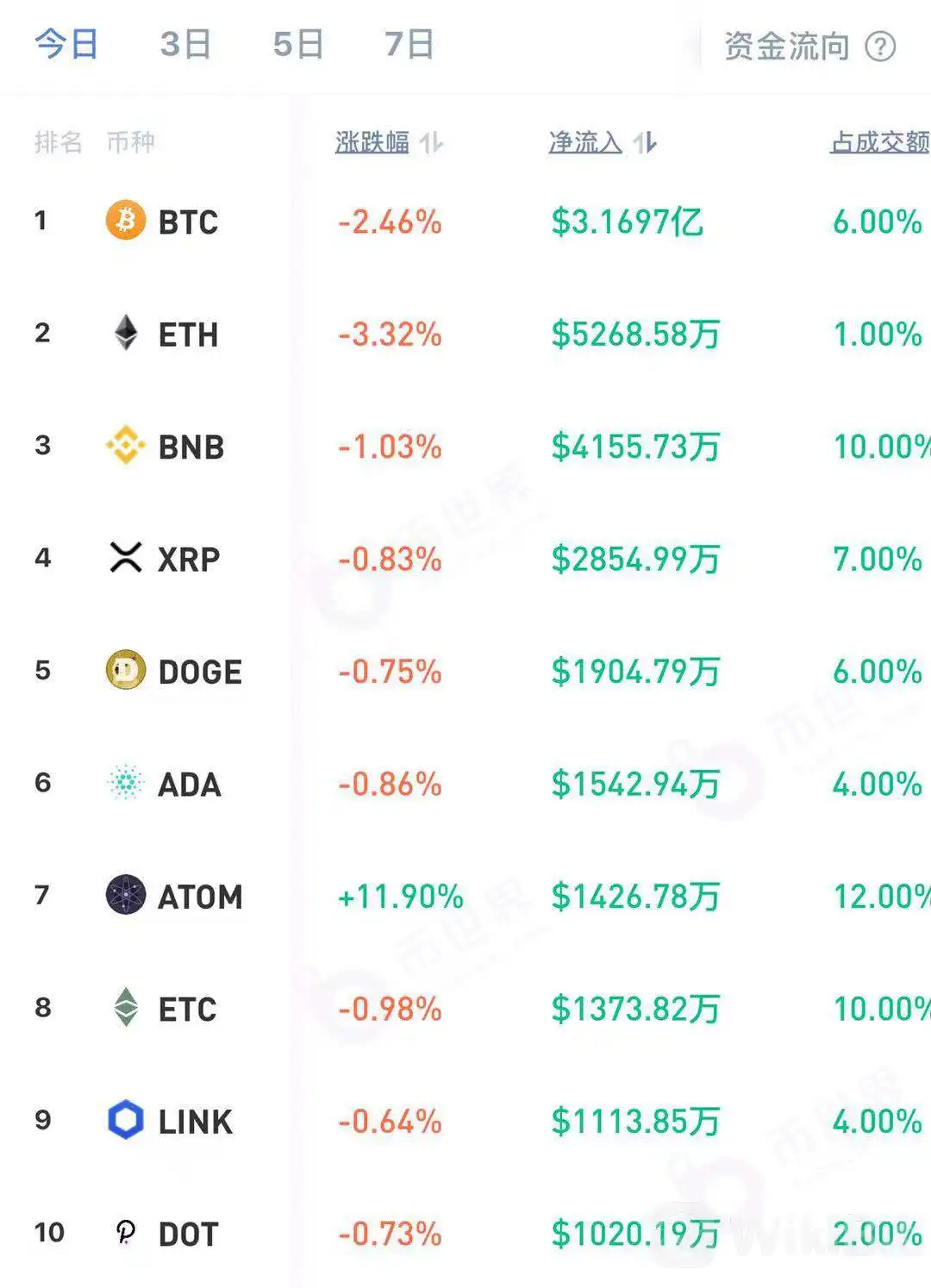Open the BTC row
This screenshot has width=931, height=1288.
188,222
